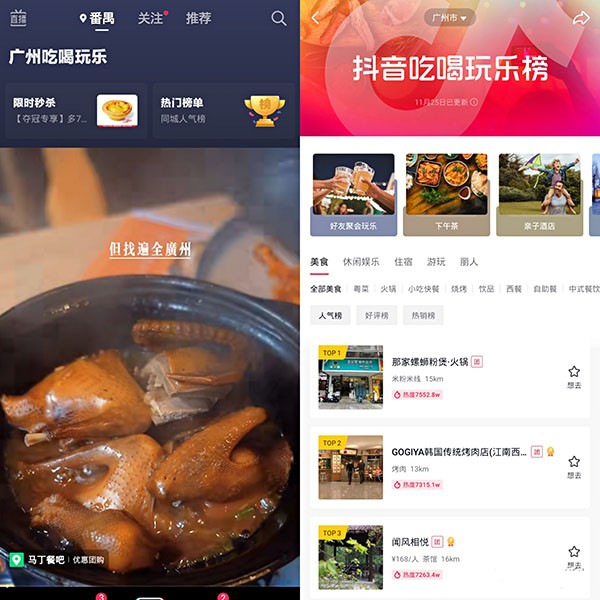Select the 好评榜 ranking chip
This screenshot has width=600, height=600.
point(376,315)
